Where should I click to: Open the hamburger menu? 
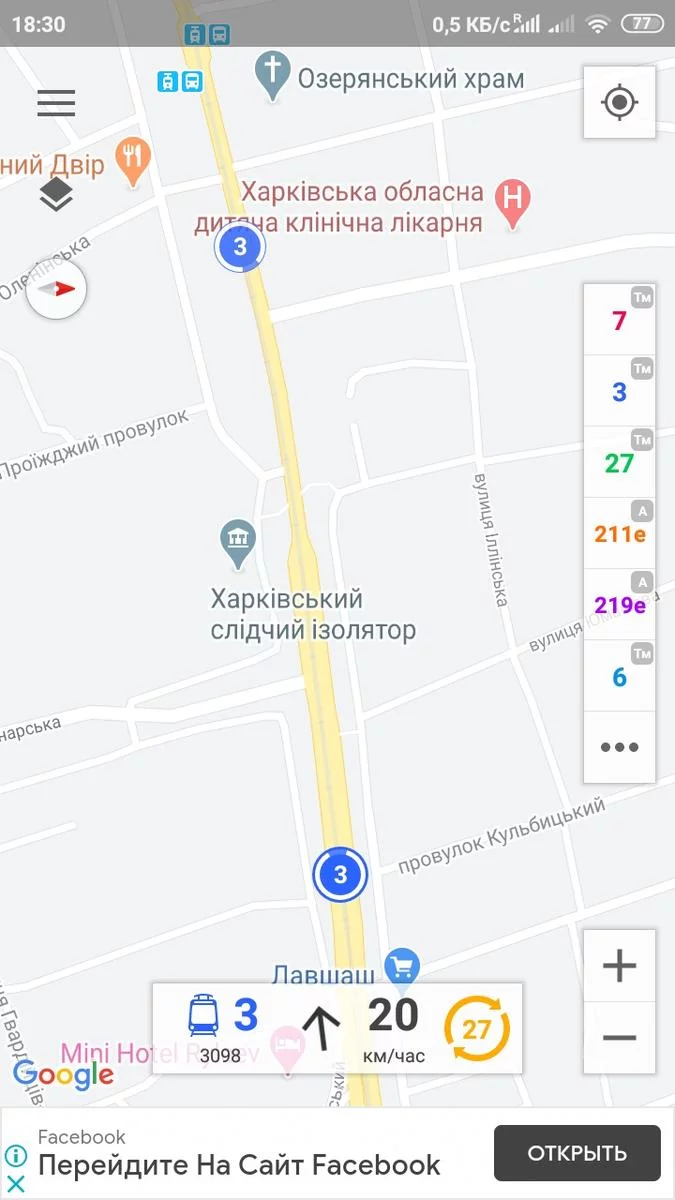(x=56, y=103)
